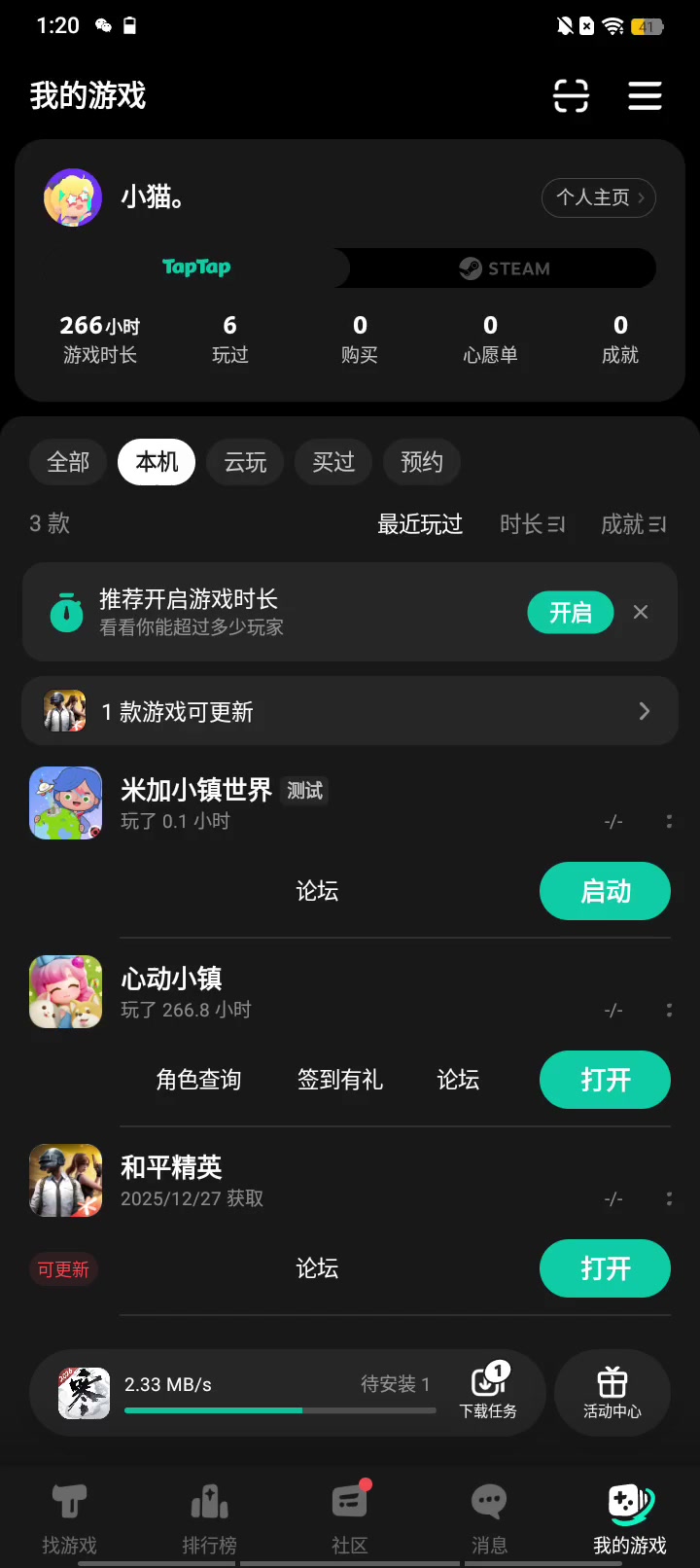Sort games by 成就
700x1568 pixels.
633,524
